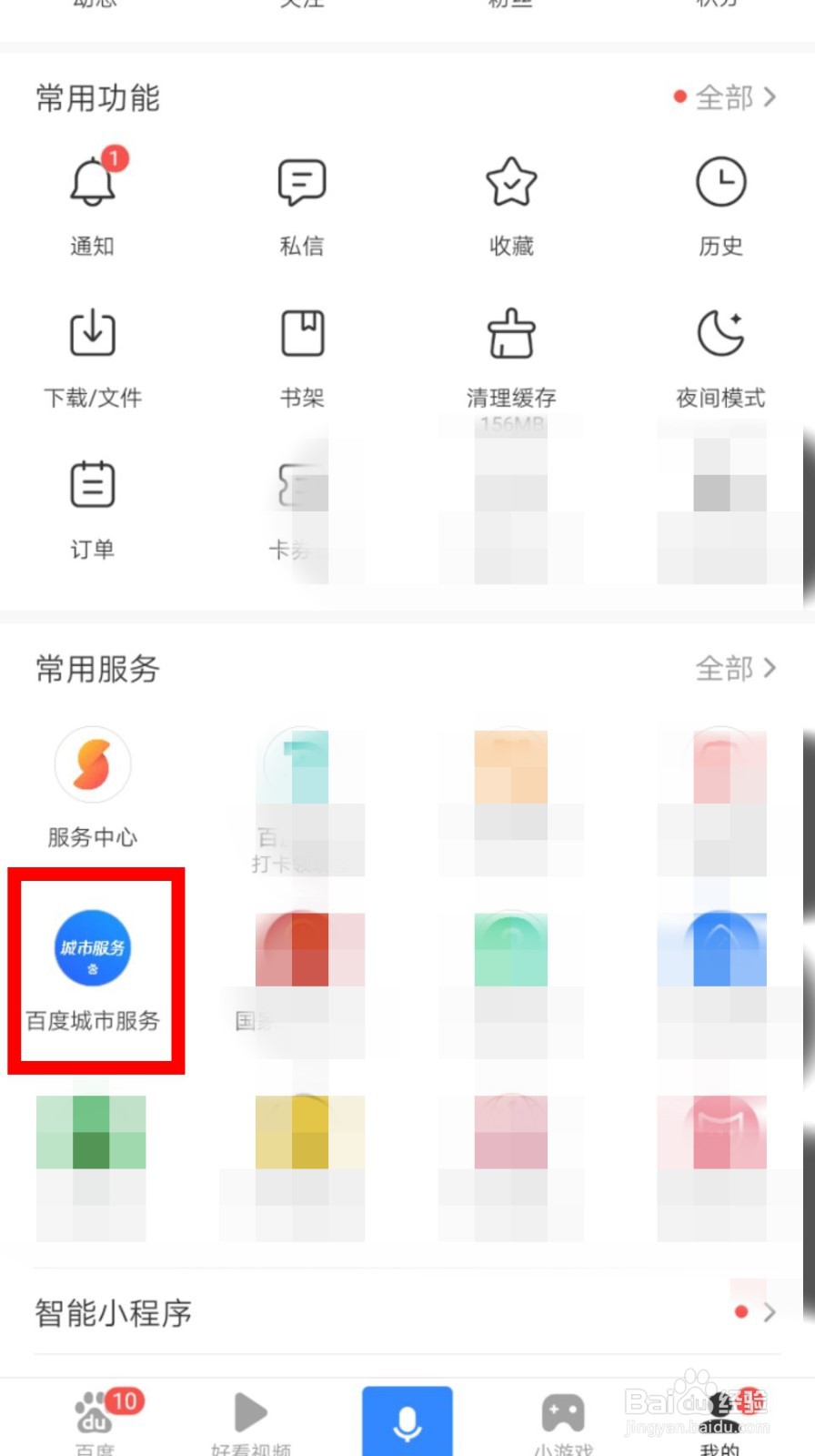815x1456 pixels.
Task: Open the 收藏 favorites star
Action: tap(510, 182)
